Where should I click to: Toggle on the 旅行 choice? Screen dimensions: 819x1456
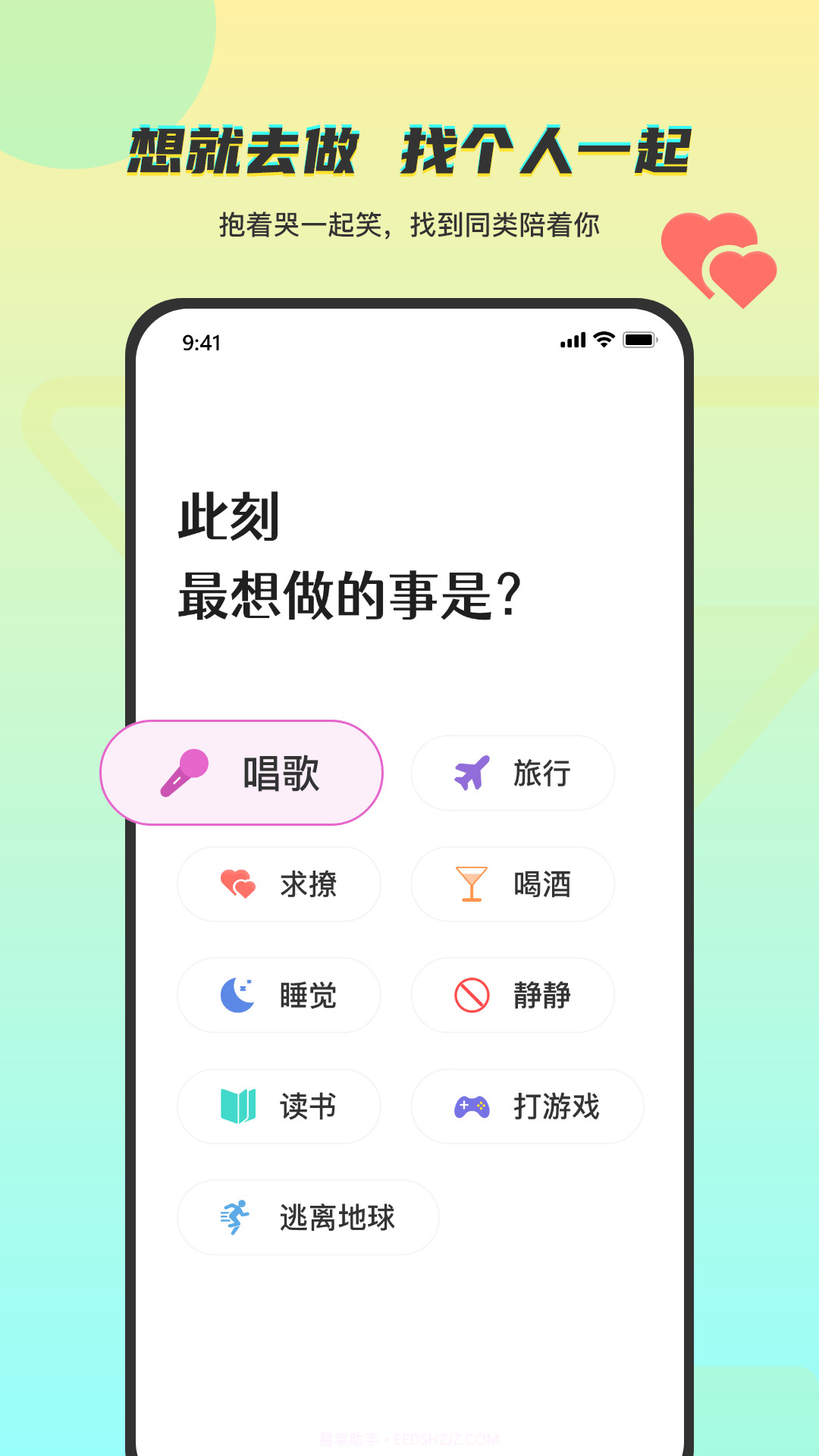click(x=512, y=772)
